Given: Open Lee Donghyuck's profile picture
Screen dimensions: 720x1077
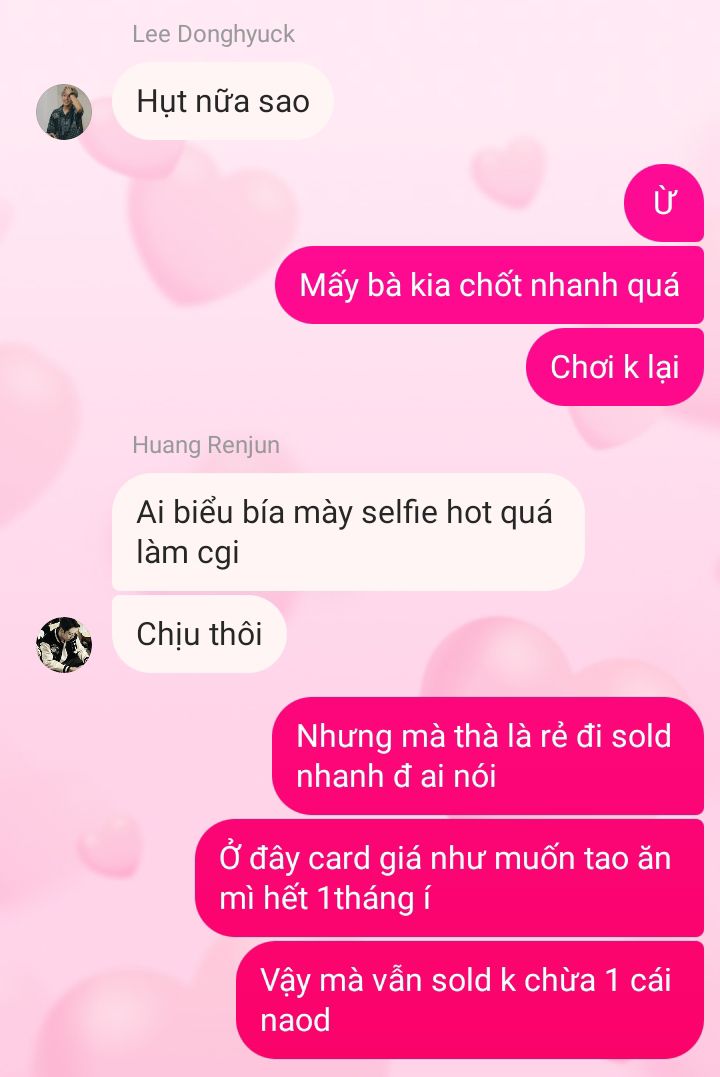Looking at the screenshot, I should coord(64,112).
